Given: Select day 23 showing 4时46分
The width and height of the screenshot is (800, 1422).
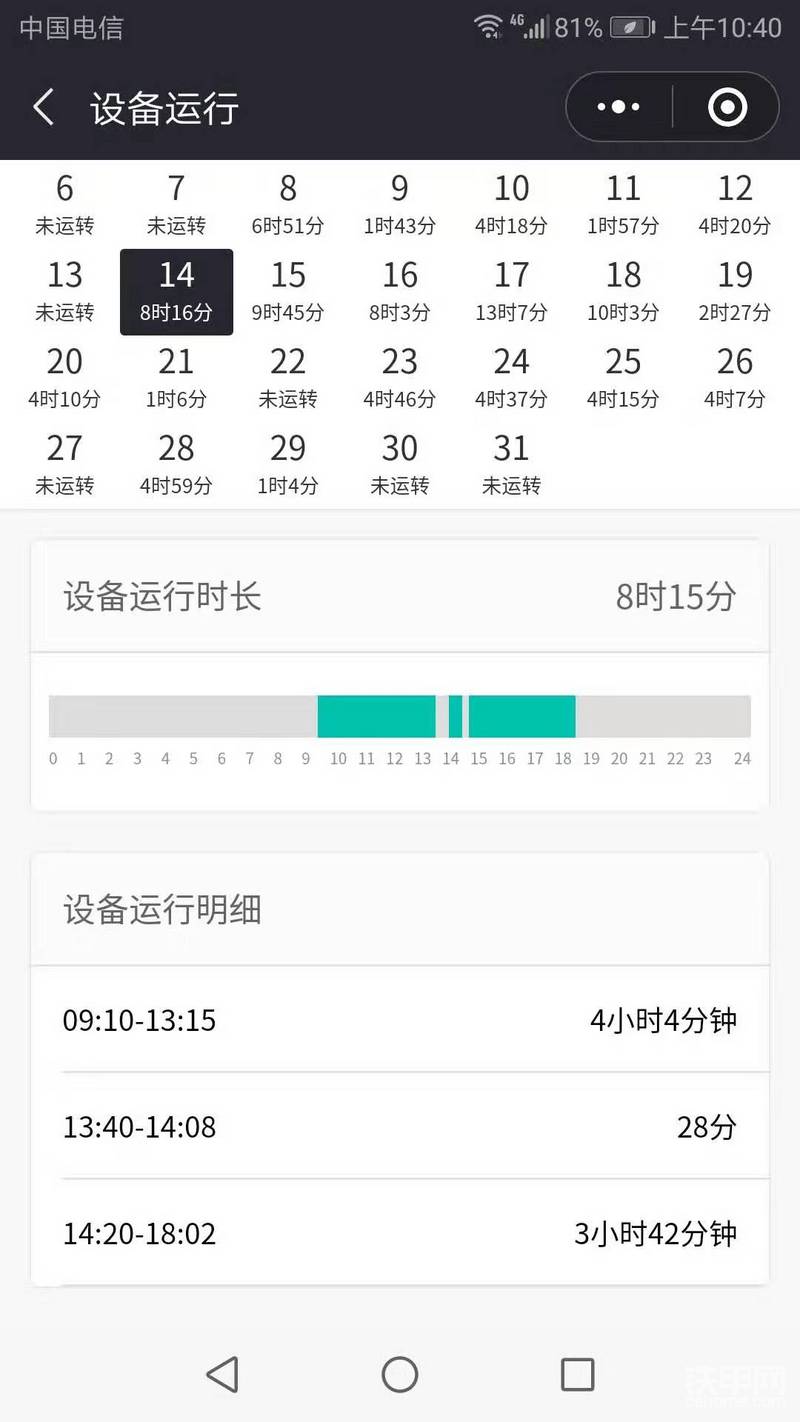Looking at the screenshot, I should [x=400, y=379].
